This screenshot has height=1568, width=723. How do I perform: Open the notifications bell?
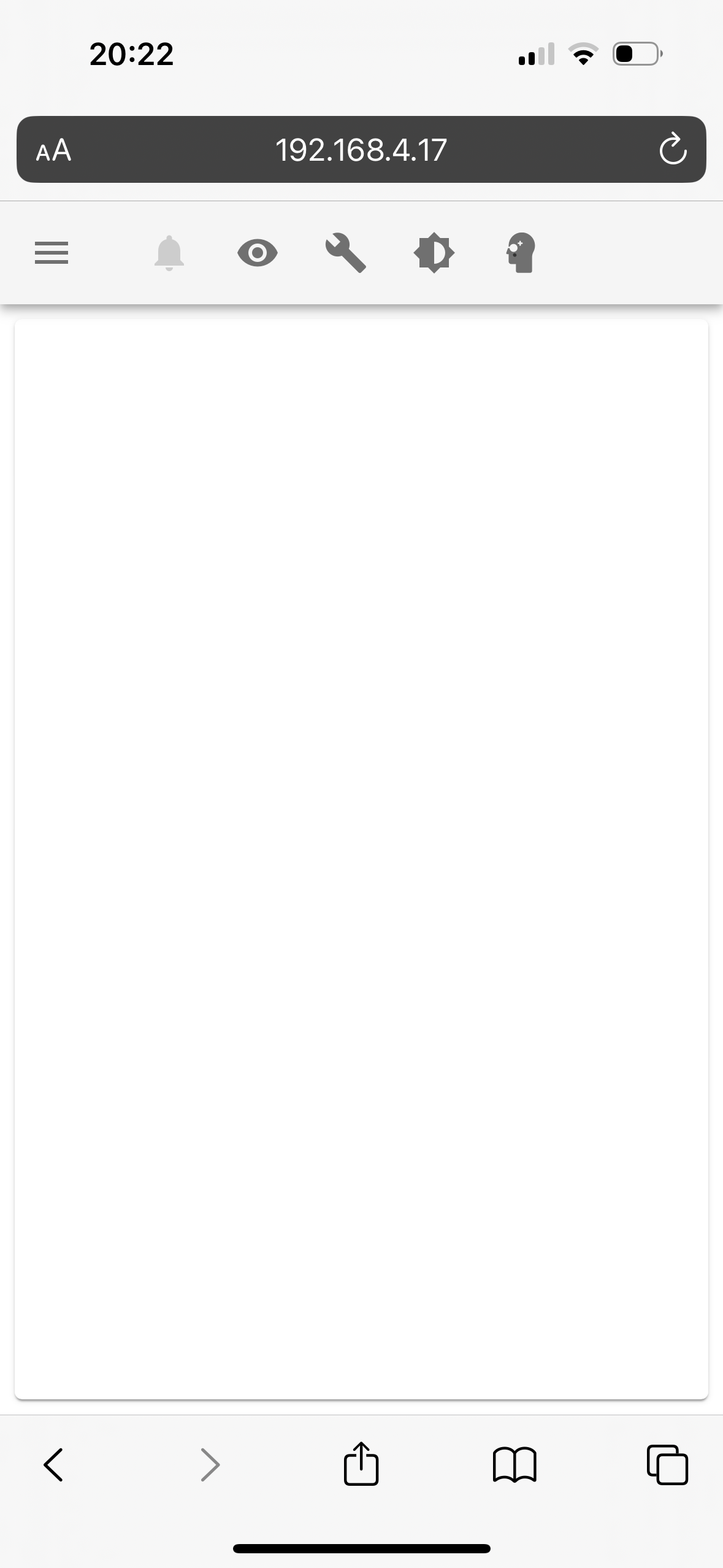click(x=169, y=253)
